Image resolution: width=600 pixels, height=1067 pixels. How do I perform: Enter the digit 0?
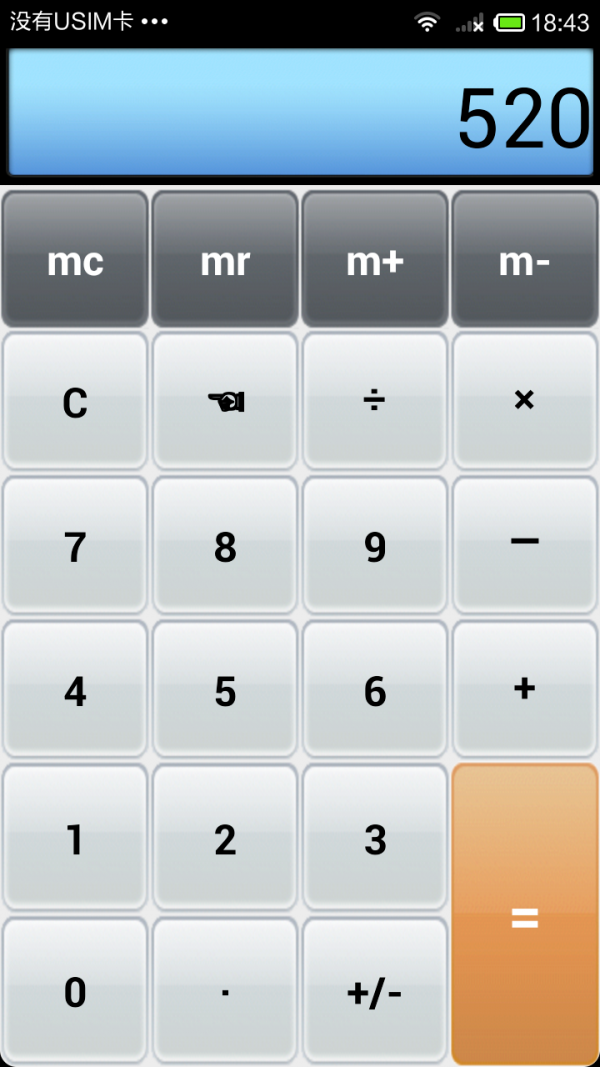(75, 991)
